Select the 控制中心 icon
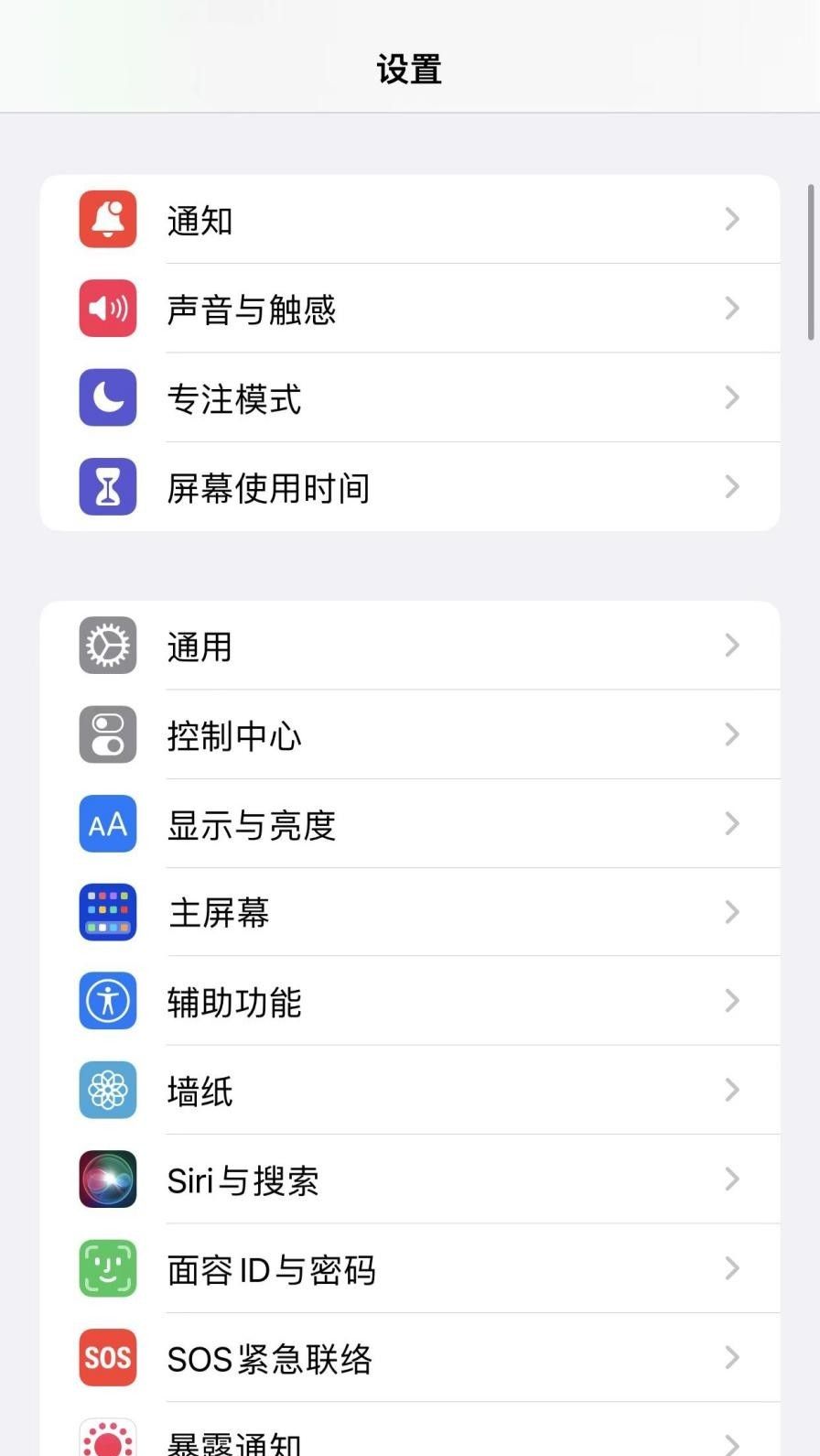The height and width of the screenshot is (1456, 820). point(107,733)
